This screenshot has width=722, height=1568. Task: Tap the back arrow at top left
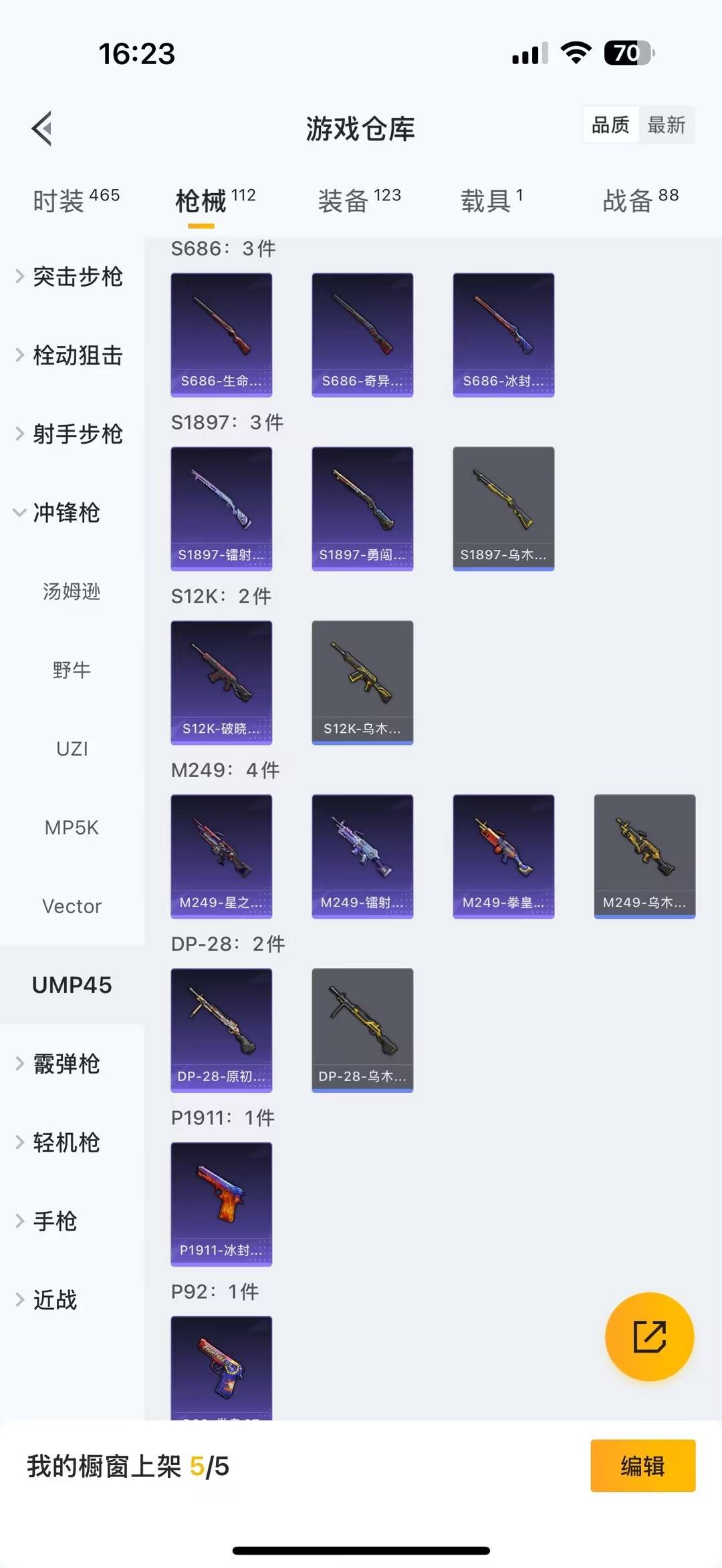point(41,129)
